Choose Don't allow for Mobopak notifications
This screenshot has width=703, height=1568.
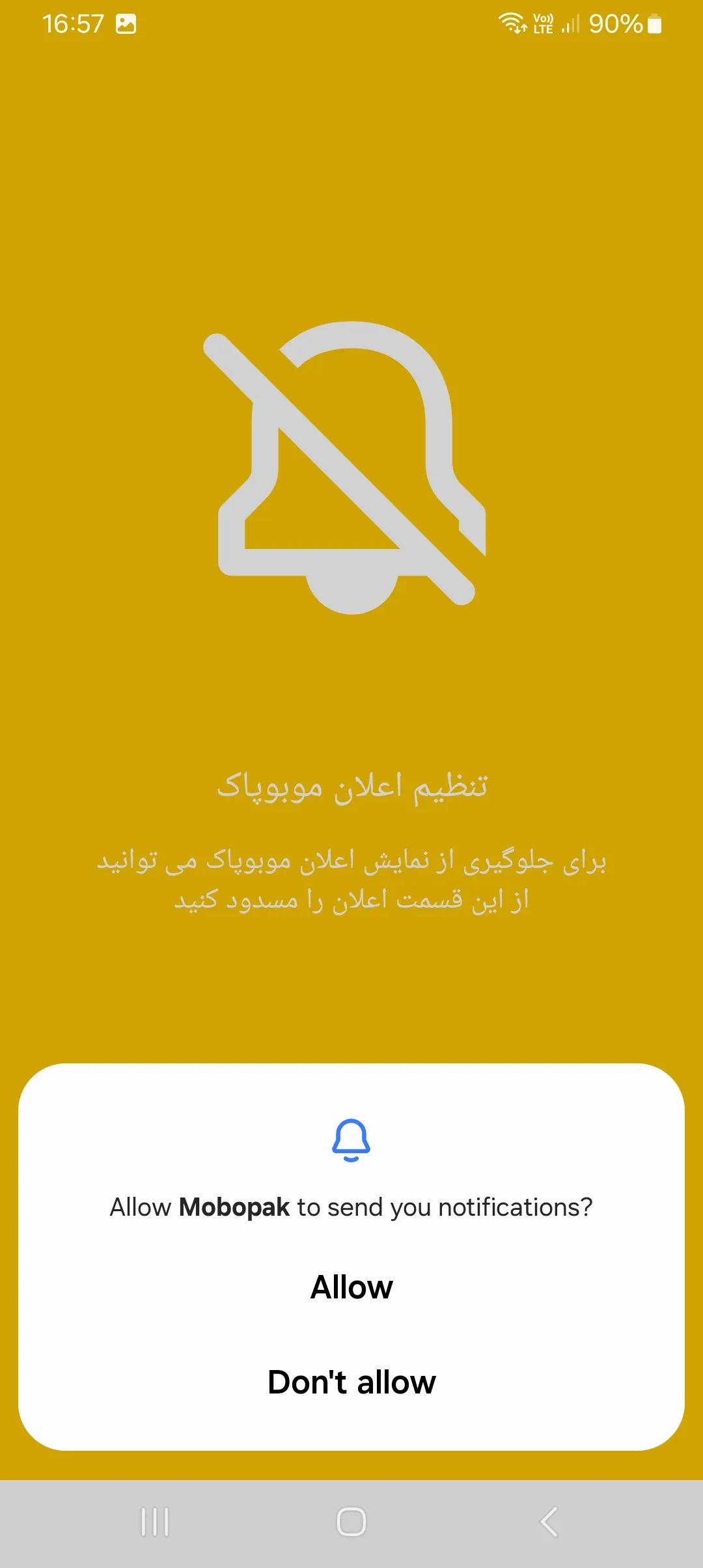(351, 1382)
